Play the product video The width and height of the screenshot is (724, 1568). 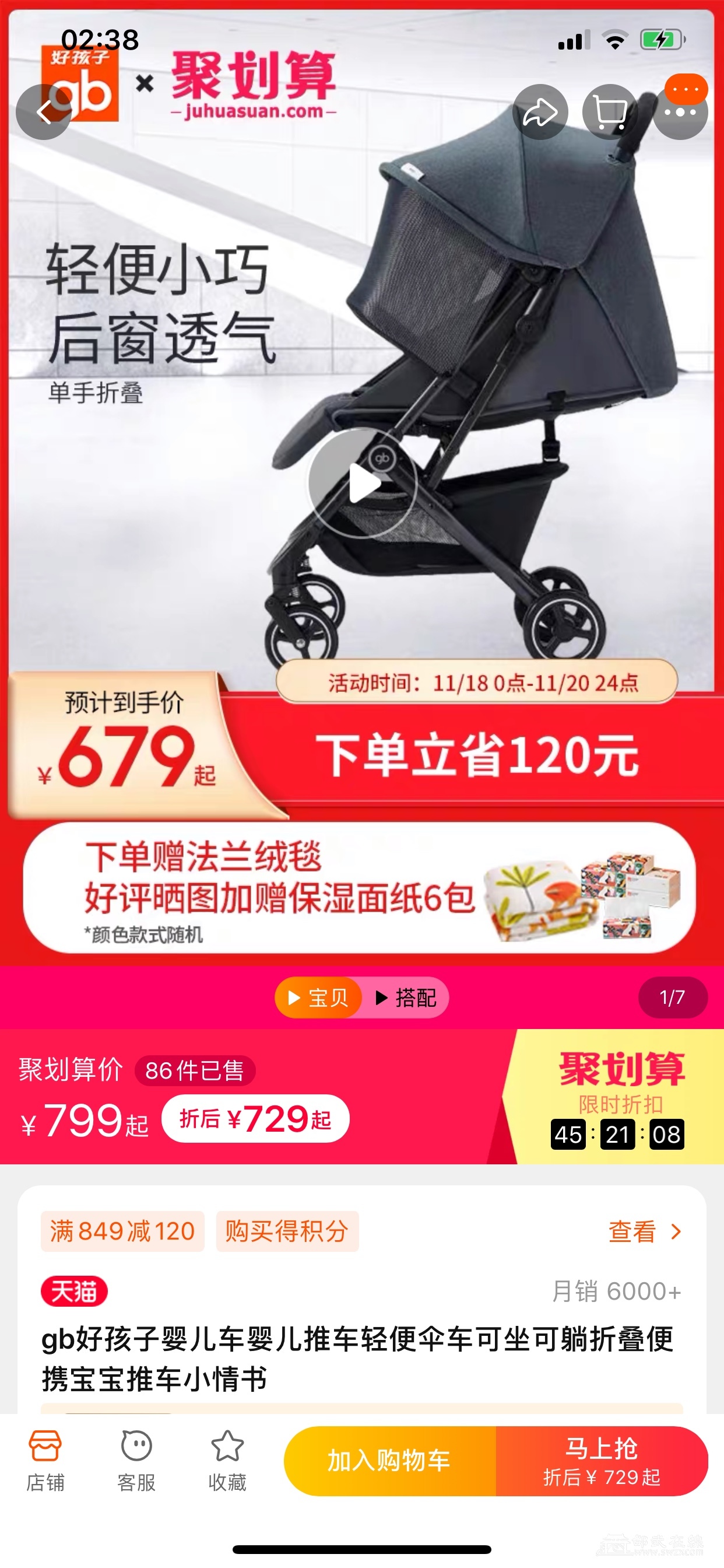pyautogui.click(x=363, y=484)
